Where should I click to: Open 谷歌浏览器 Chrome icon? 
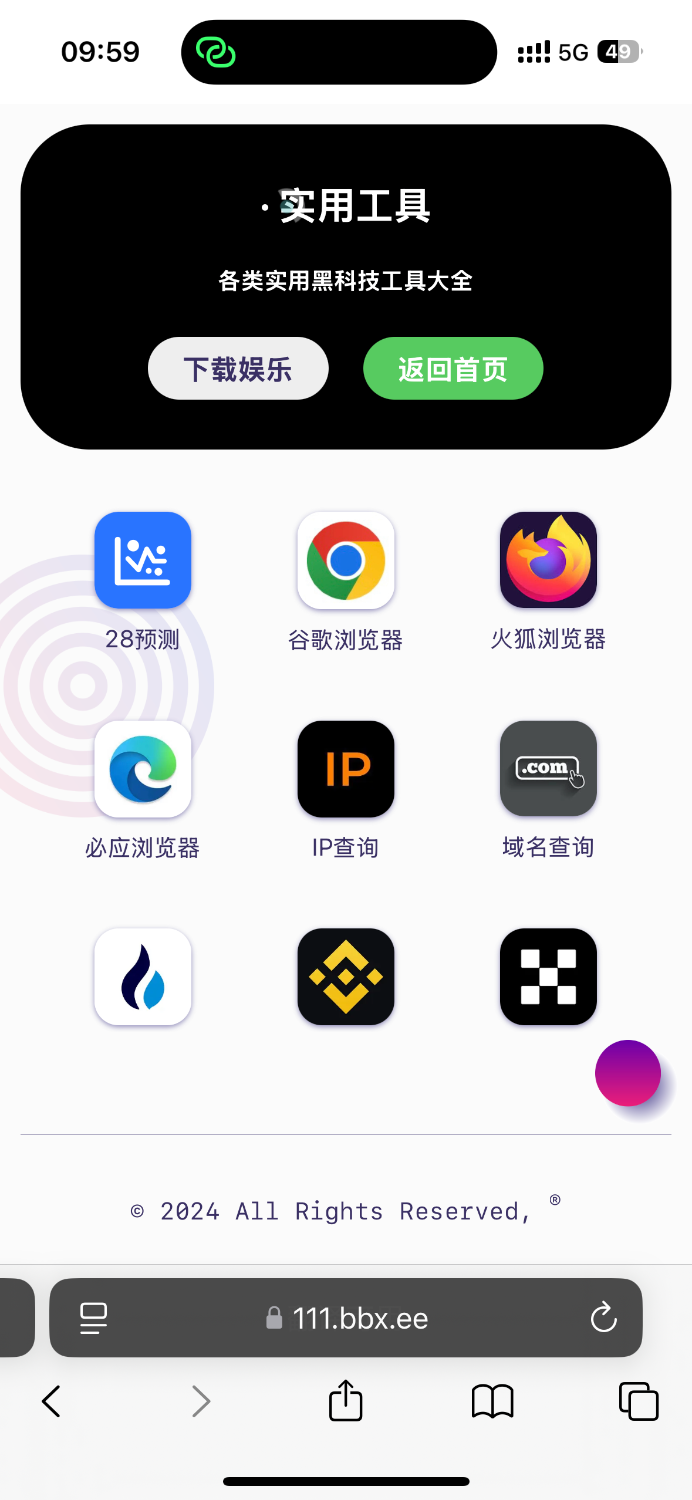346,560
